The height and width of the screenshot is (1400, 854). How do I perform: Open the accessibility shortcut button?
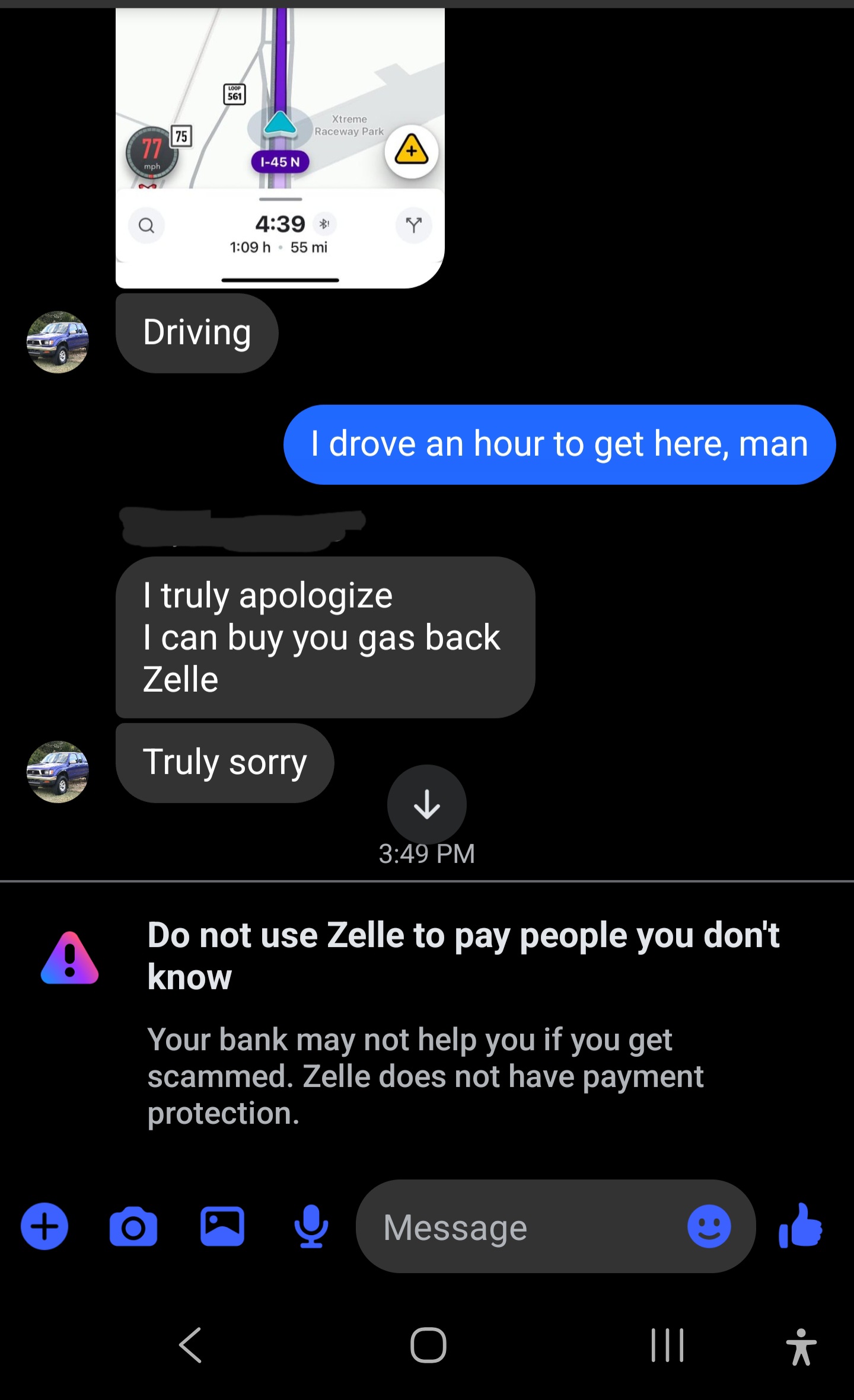click(x=801, y=1347)
